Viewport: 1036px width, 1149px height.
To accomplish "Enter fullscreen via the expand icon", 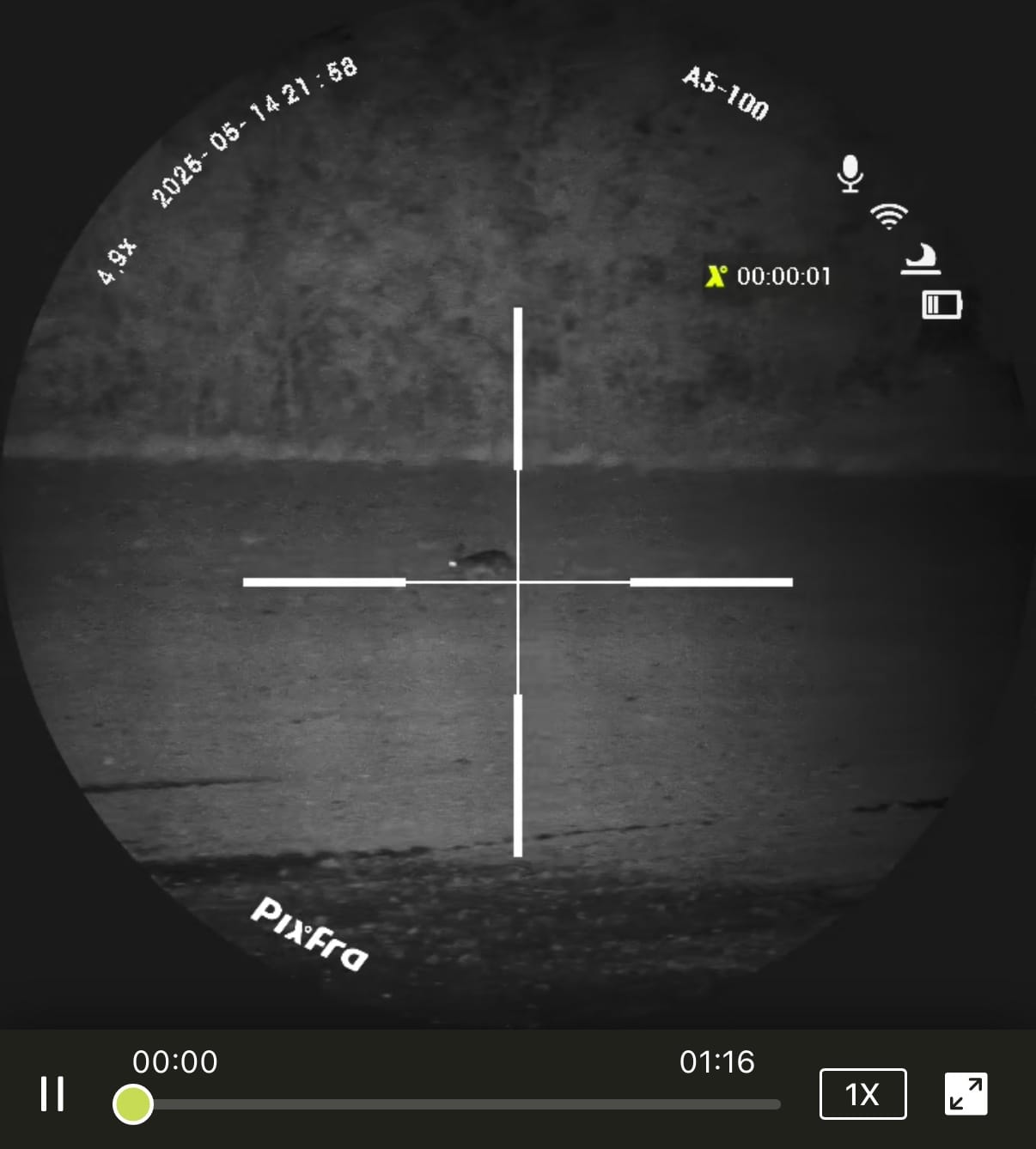I will point(966,1093).
